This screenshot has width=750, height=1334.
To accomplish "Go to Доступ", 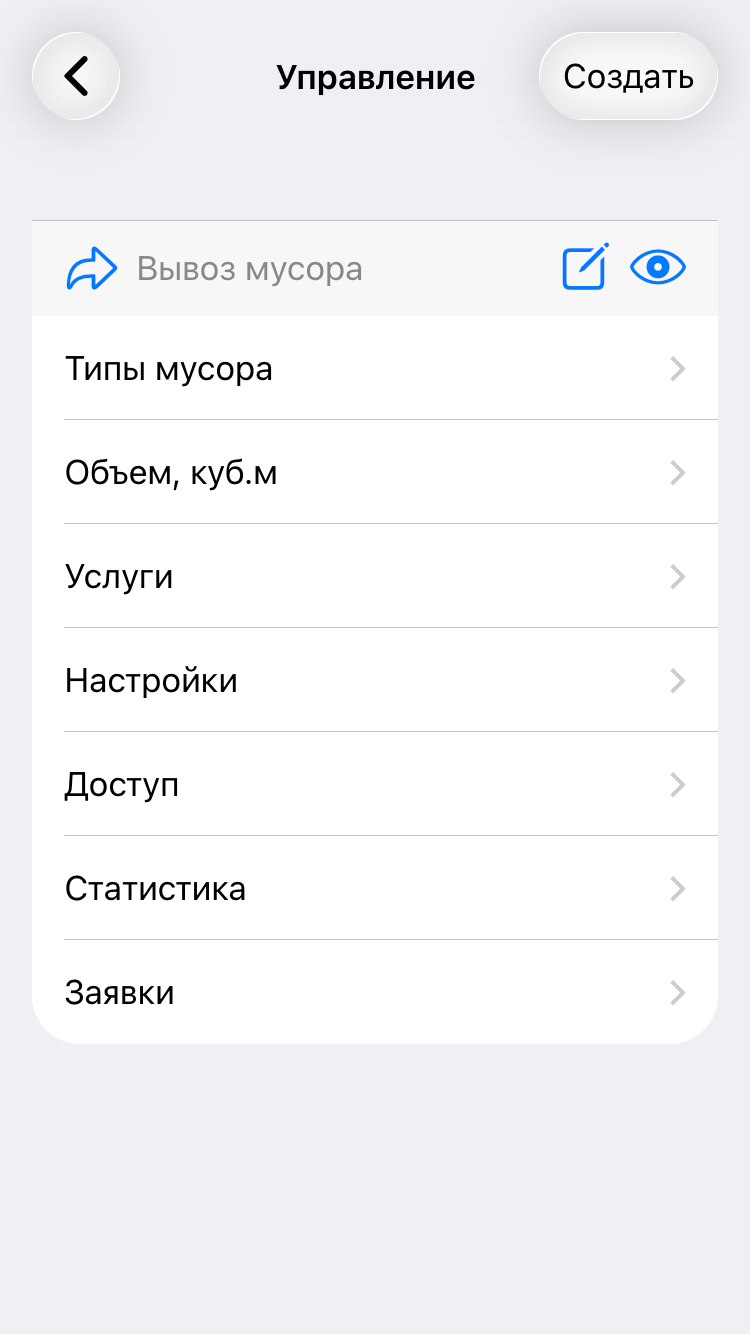I will (x=375, y=785).
